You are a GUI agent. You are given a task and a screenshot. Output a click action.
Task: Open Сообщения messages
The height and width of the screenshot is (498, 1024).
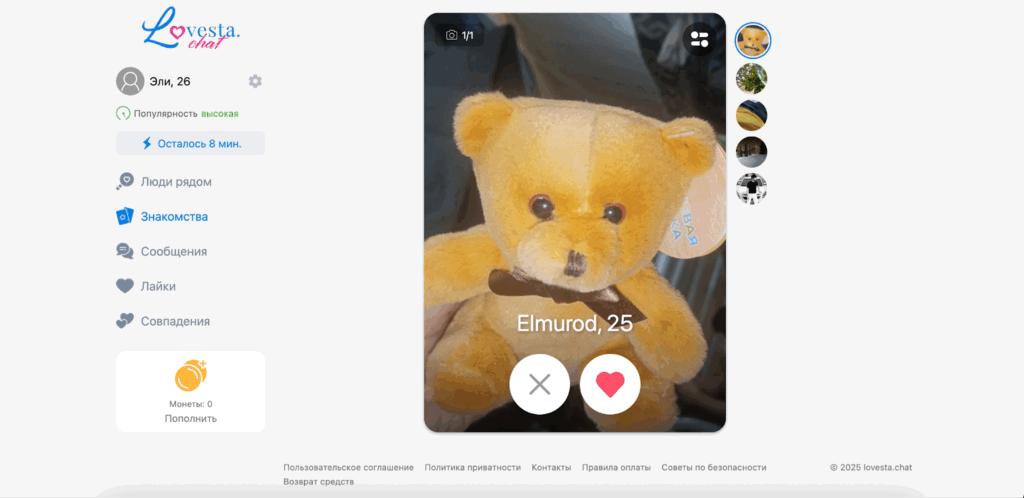173,251
